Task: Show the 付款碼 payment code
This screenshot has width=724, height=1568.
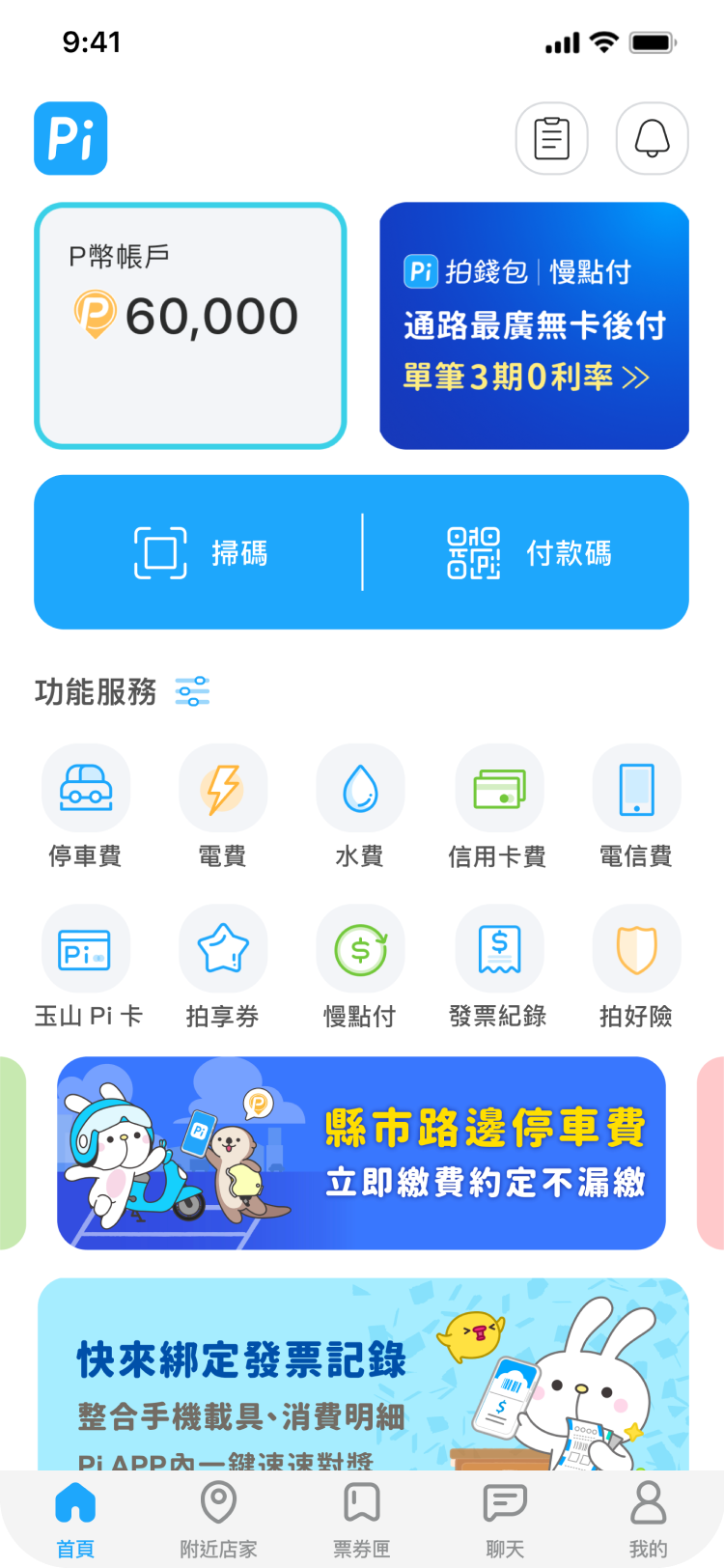Action: coord(528,552)
